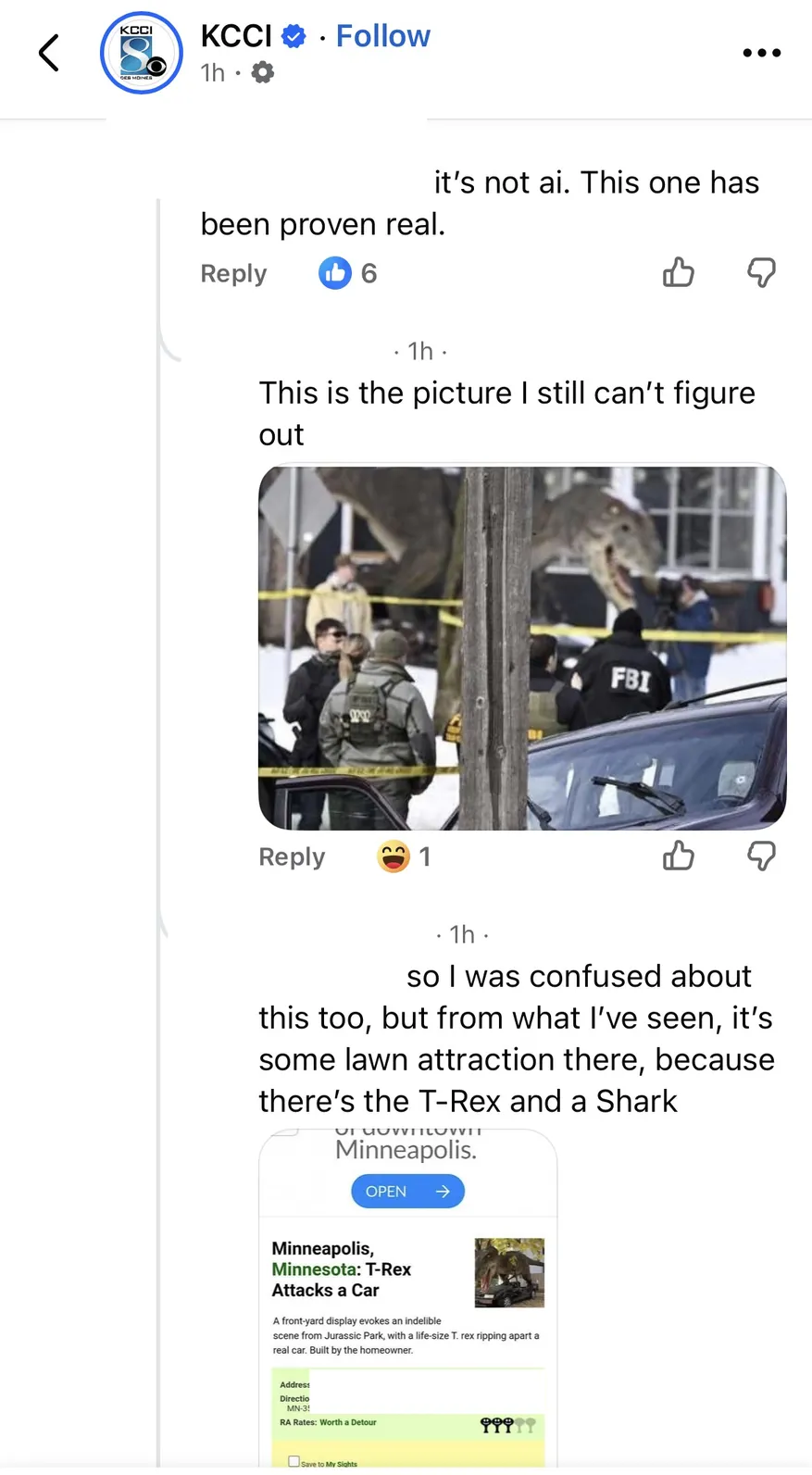Image resolution: width=812 pixels, height=1475 pixels.
Task: Open the Minneapolis T-Rex screenshot attachment
Action: coord(408,1296)
